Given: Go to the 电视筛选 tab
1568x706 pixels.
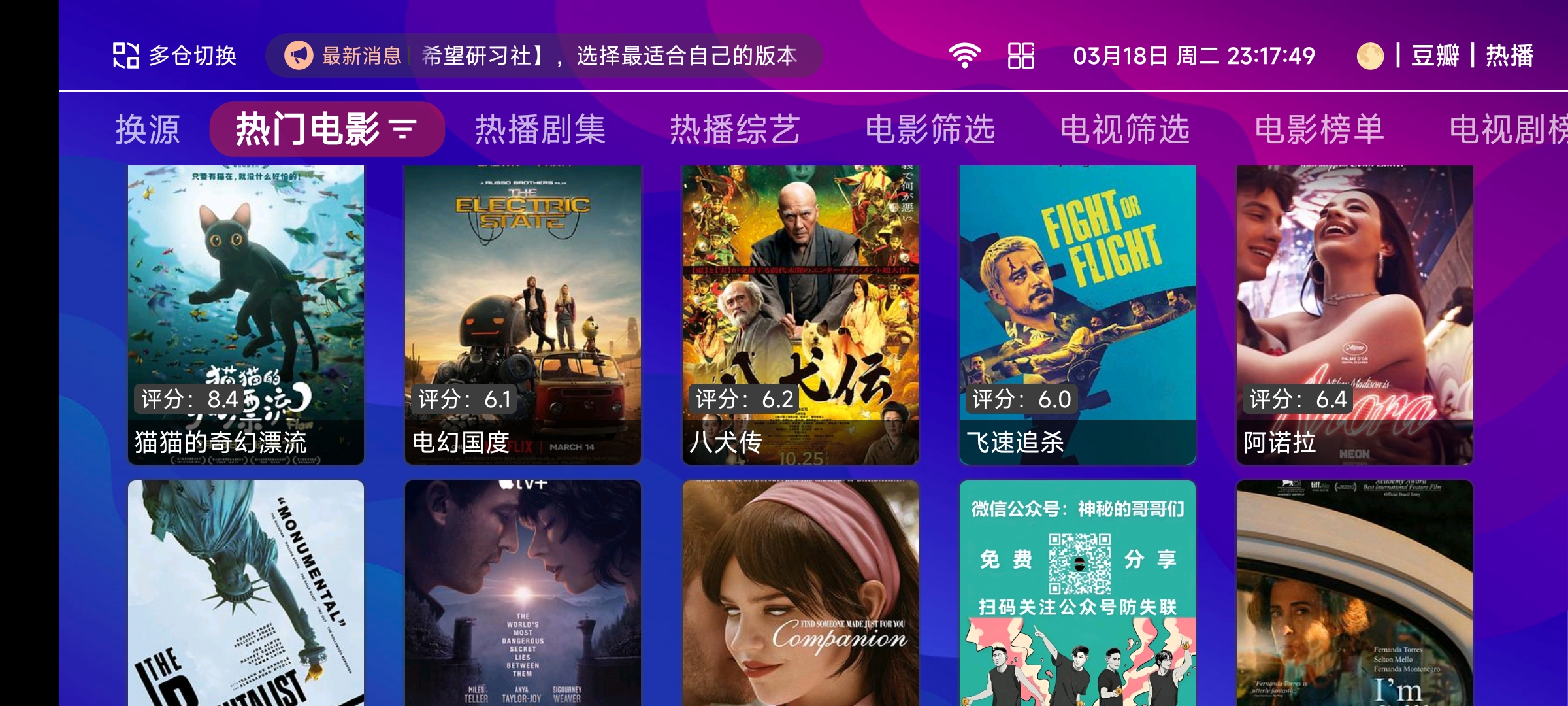Looking at the screenshot, I should coord(1124,129).
